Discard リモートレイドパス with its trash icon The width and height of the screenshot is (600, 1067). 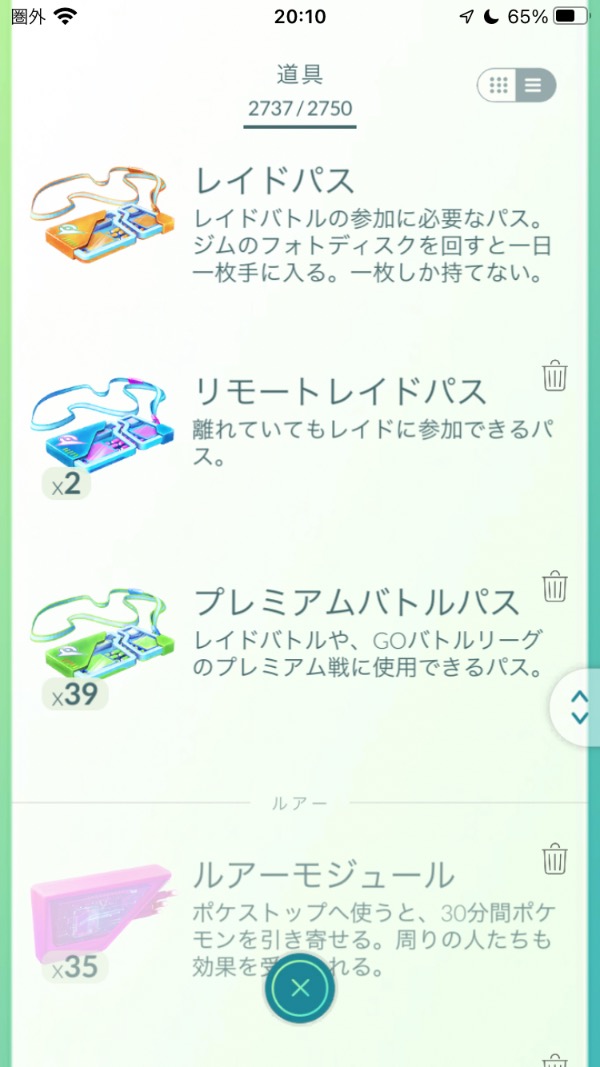[x=555, y=376]
